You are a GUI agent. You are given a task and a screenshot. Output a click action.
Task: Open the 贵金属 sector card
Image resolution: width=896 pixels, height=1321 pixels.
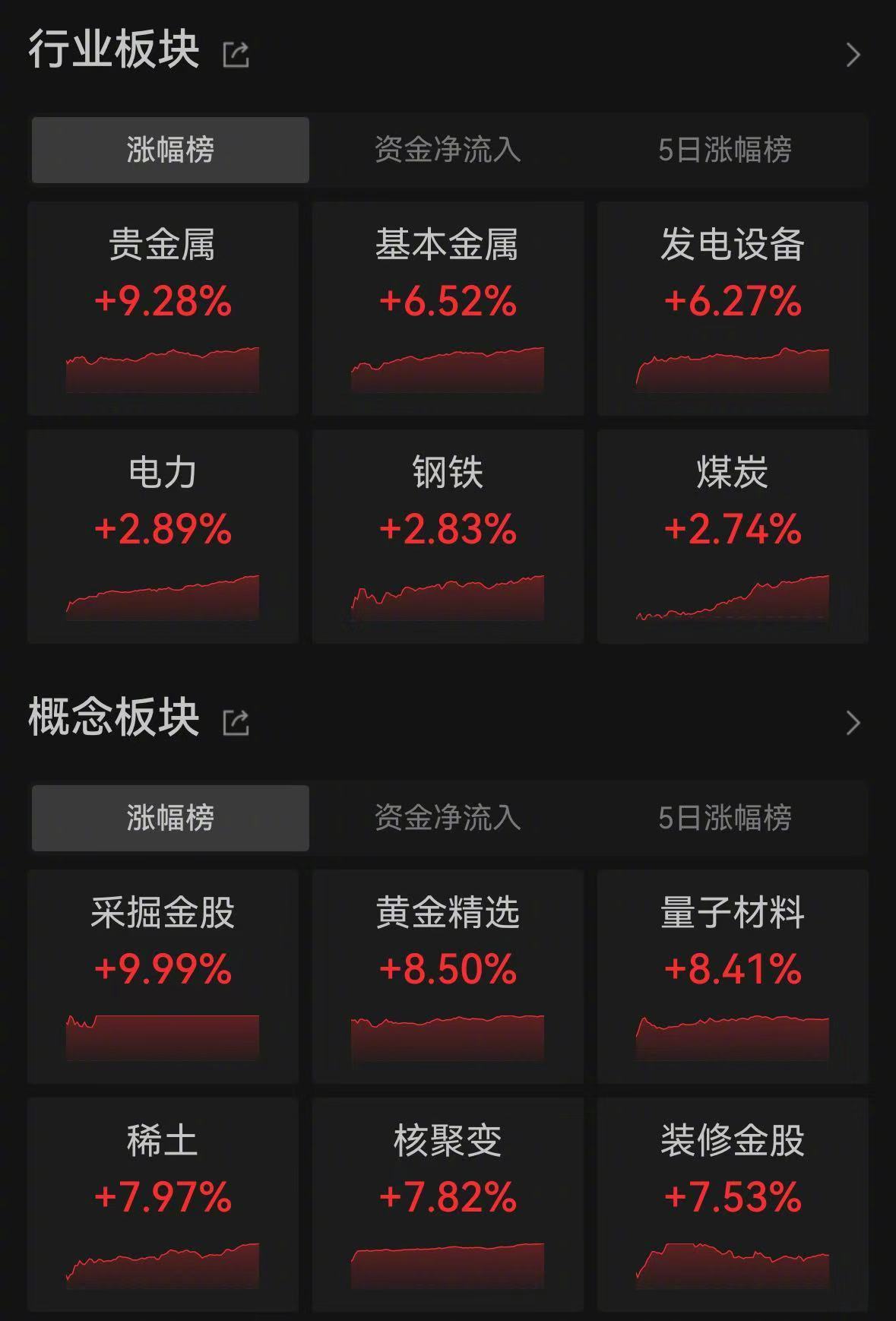(163, 308)
